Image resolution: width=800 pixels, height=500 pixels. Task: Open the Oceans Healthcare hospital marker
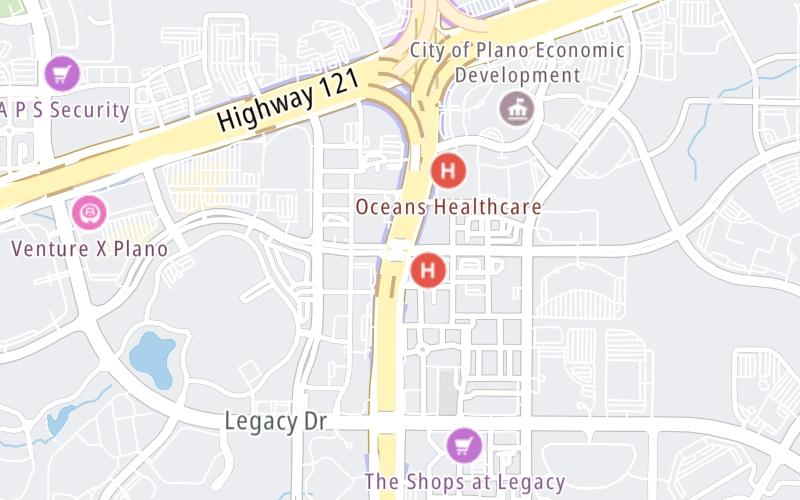click(448, 171)
